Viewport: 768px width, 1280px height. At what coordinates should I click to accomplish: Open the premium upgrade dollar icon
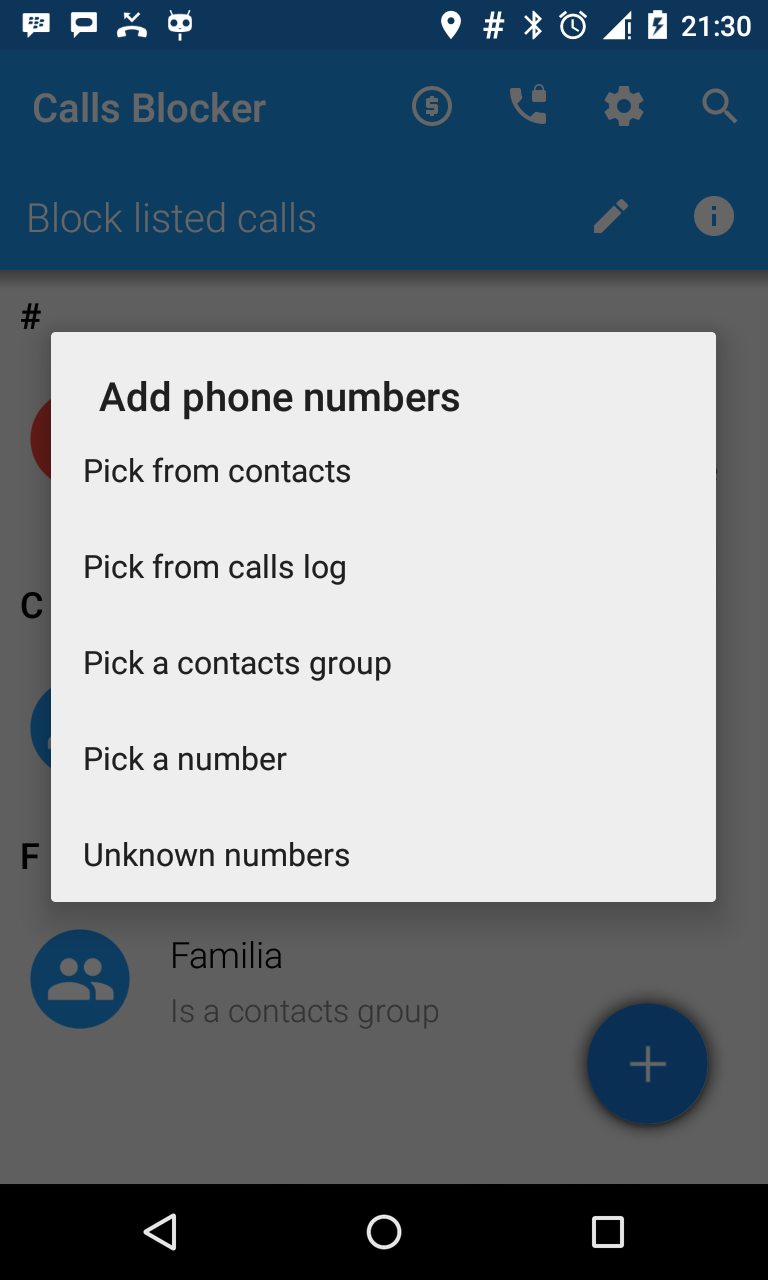(x=431, y=106)
